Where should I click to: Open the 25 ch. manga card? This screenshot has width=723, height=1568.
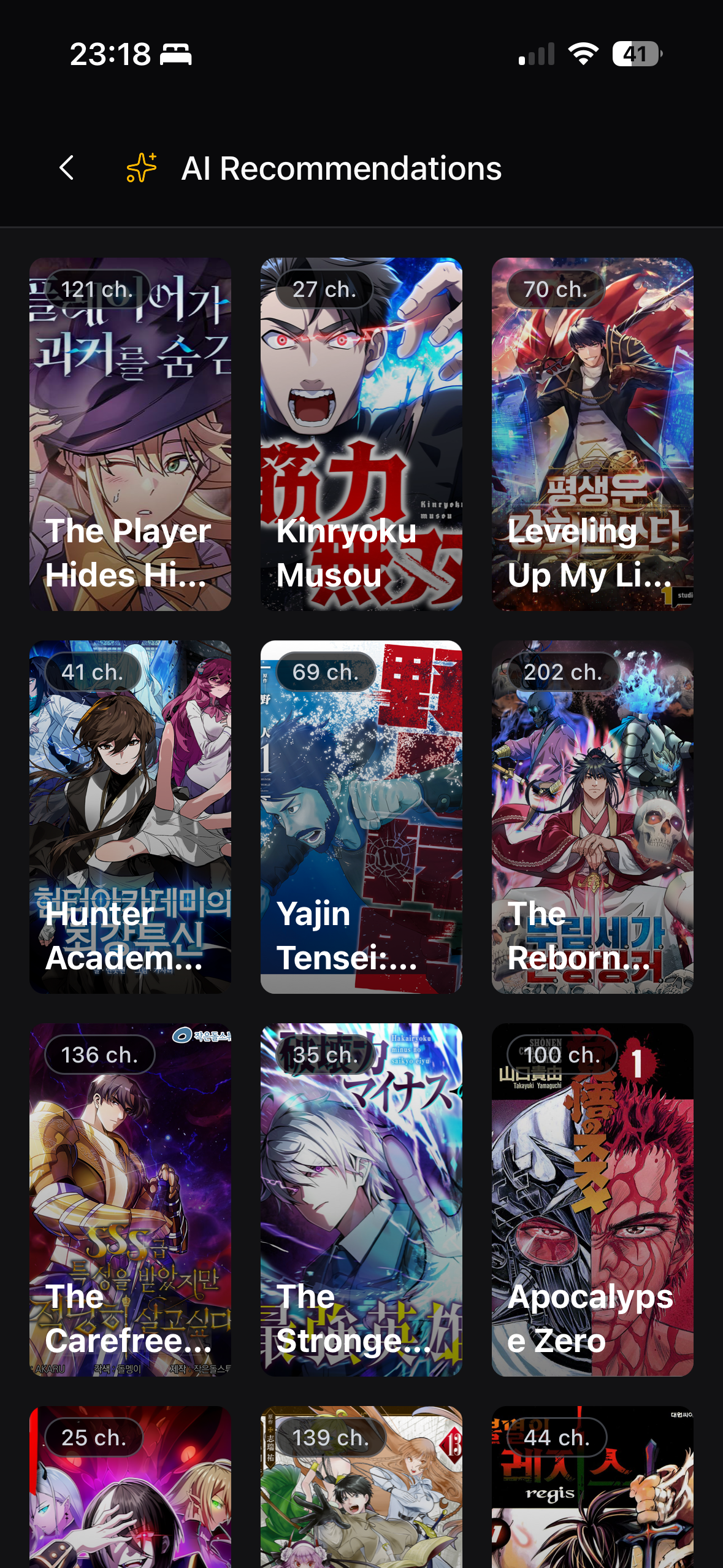tap(131, 1487)
